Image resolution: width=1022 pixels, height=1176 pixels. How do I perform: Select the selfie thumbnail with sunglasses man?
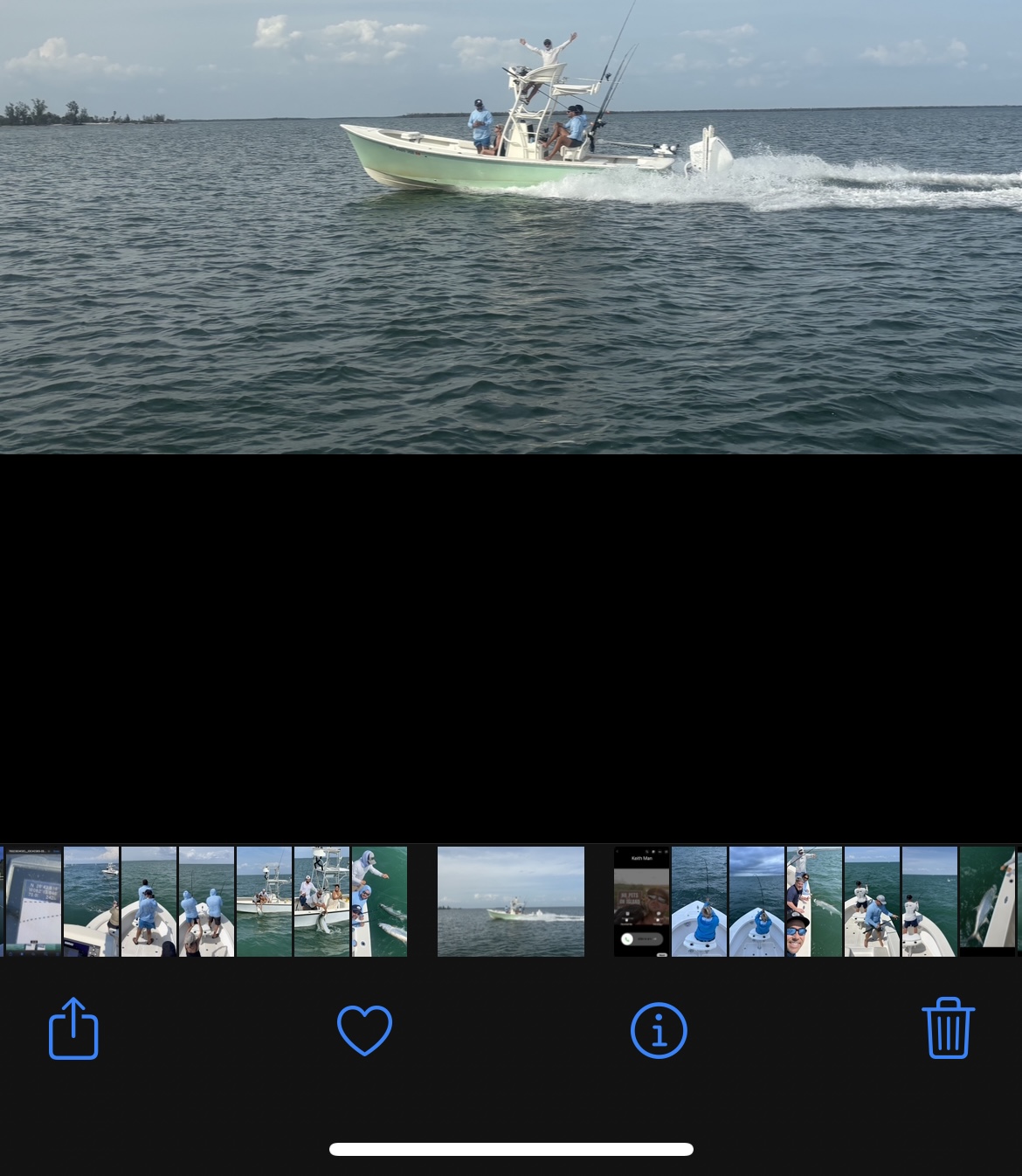point(813,901)
